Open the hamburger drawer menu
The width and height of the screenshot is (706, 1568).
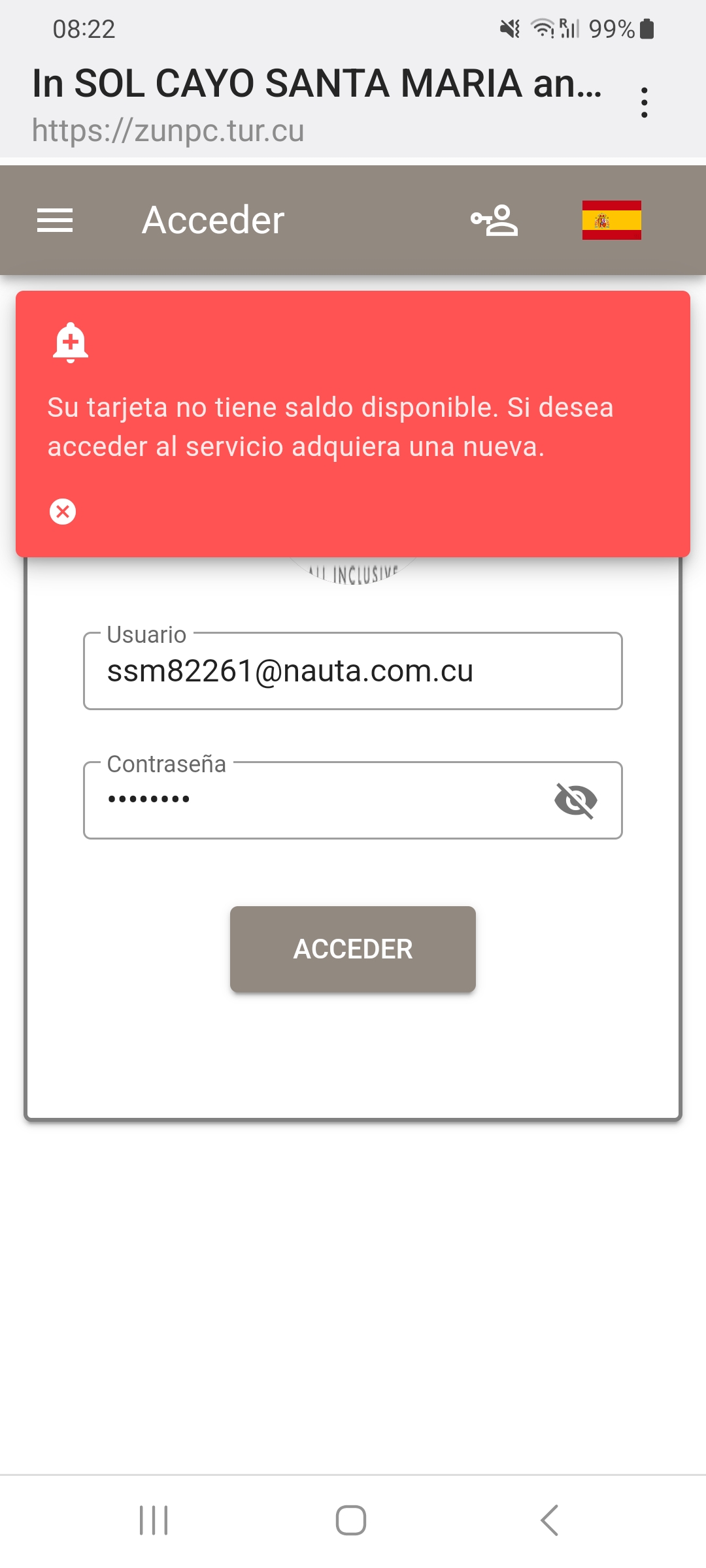(55, 220)
